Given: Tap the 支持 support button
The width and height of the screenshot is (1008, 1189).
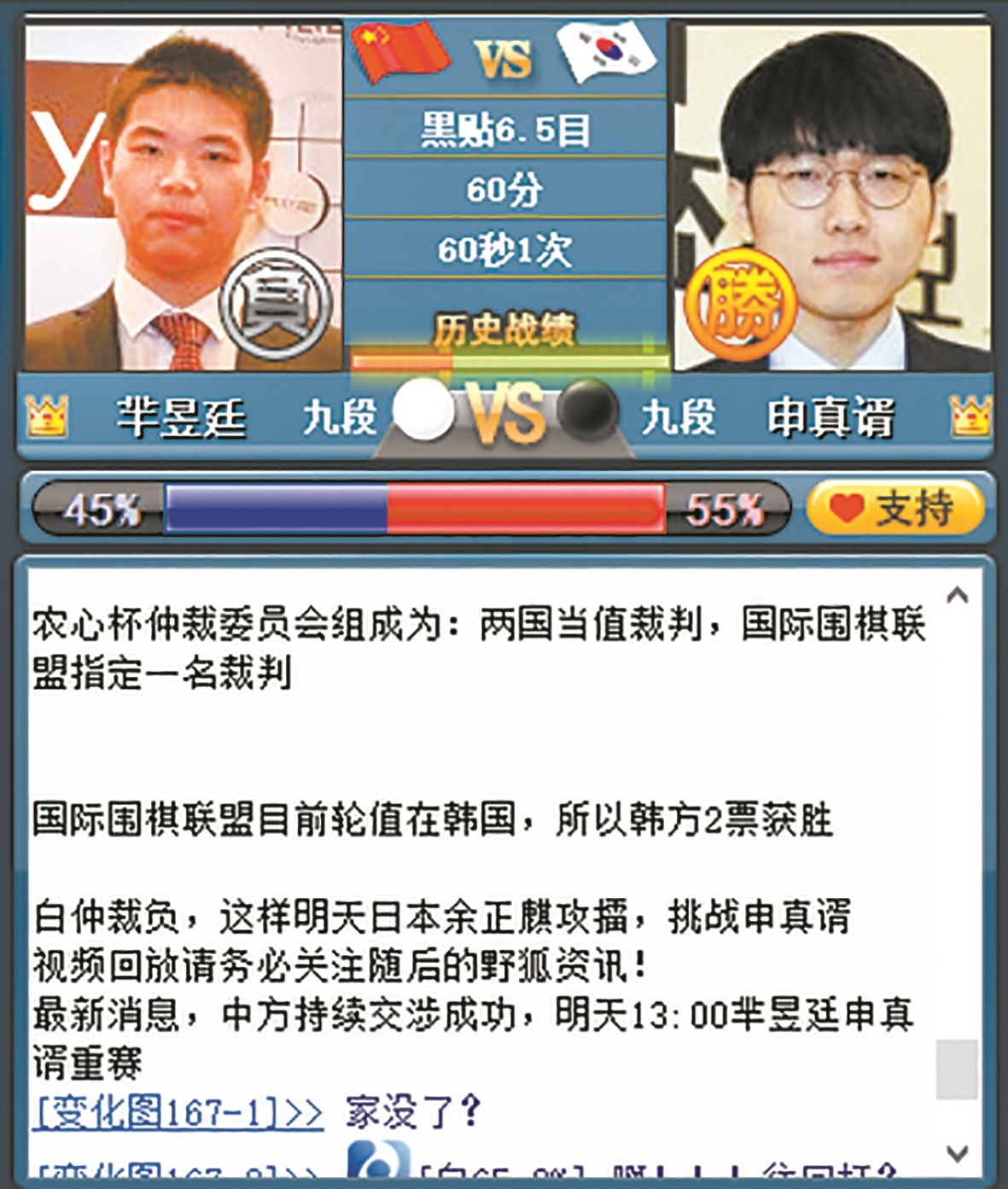Looking at the screenshot, I should [896, 509].
